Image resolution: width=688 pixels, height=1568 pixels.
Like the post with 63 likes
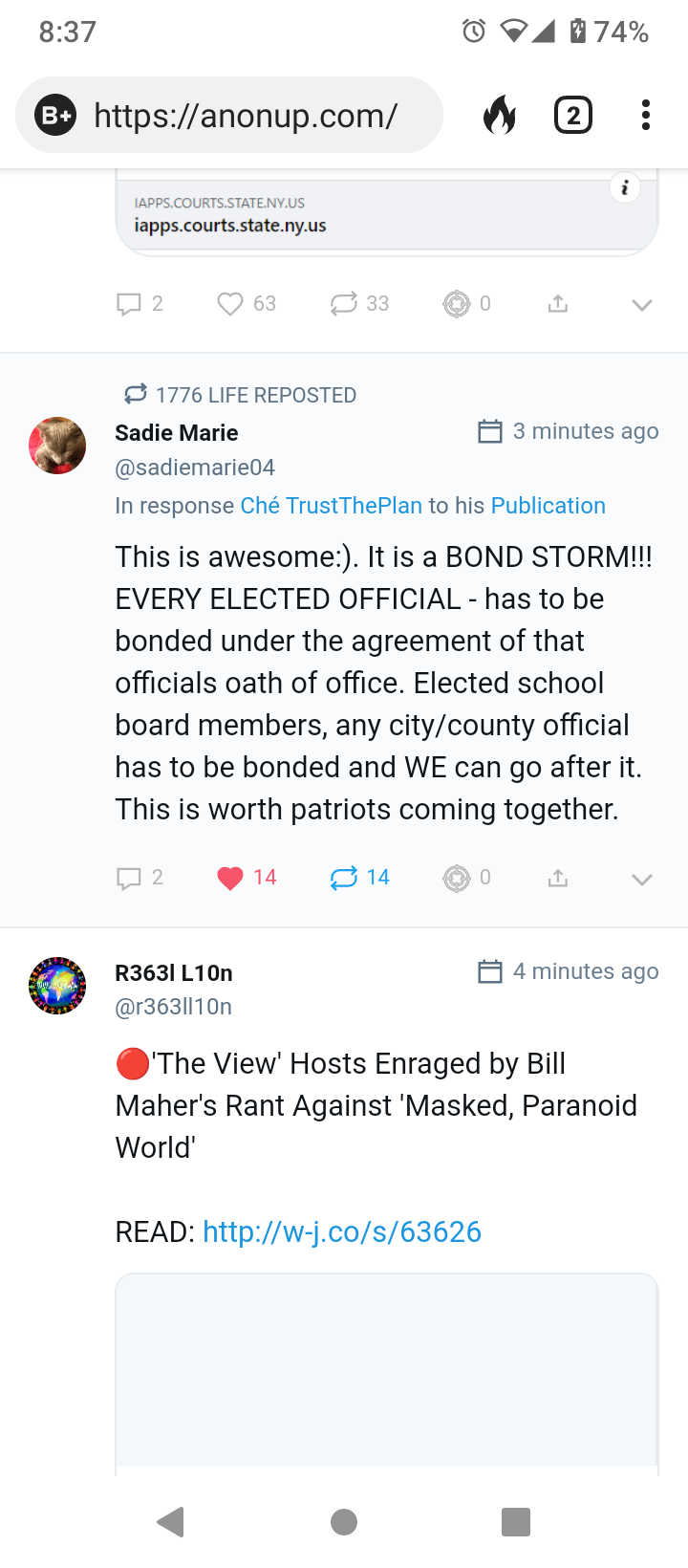[x=230, y=304]
